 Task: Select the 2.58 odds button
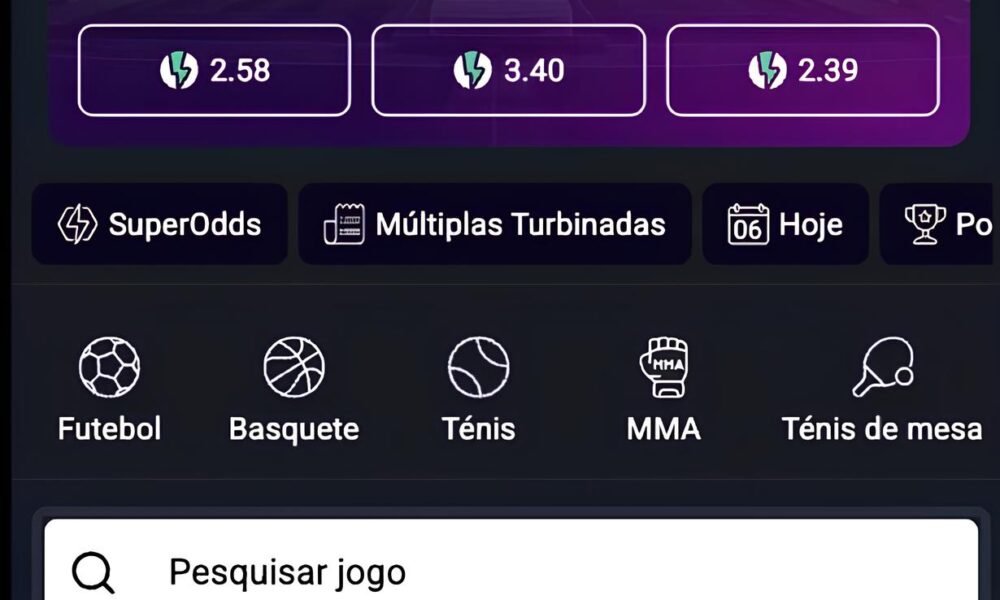214,71
